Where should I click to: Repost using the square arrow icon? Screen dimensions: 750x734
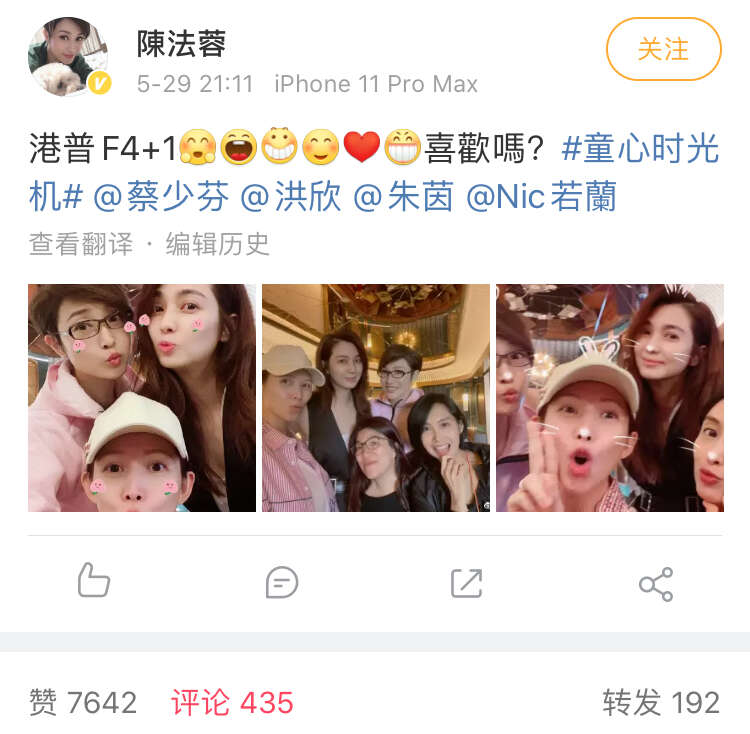(x=467, y=582)
